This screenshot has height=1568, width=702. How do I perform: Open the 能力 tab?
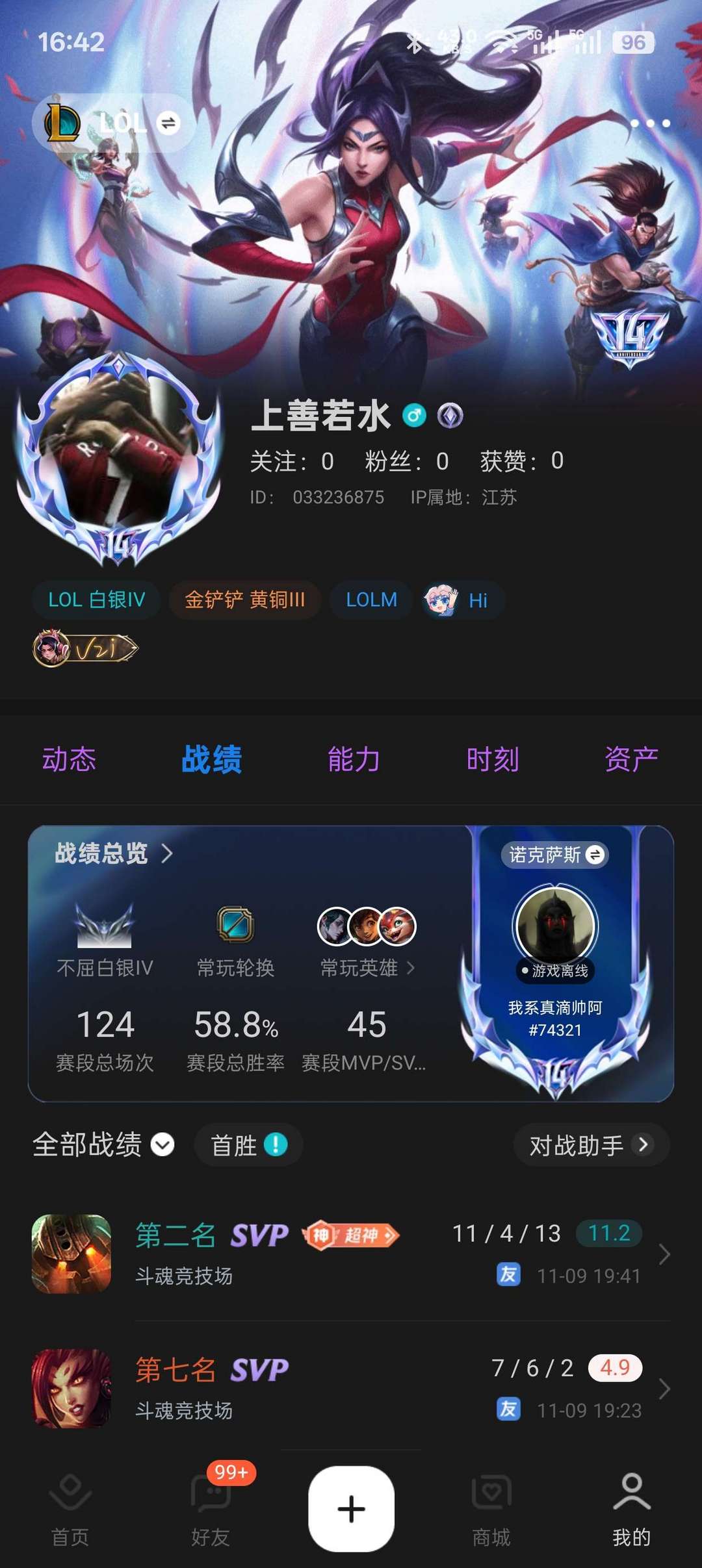click(352, 759)
